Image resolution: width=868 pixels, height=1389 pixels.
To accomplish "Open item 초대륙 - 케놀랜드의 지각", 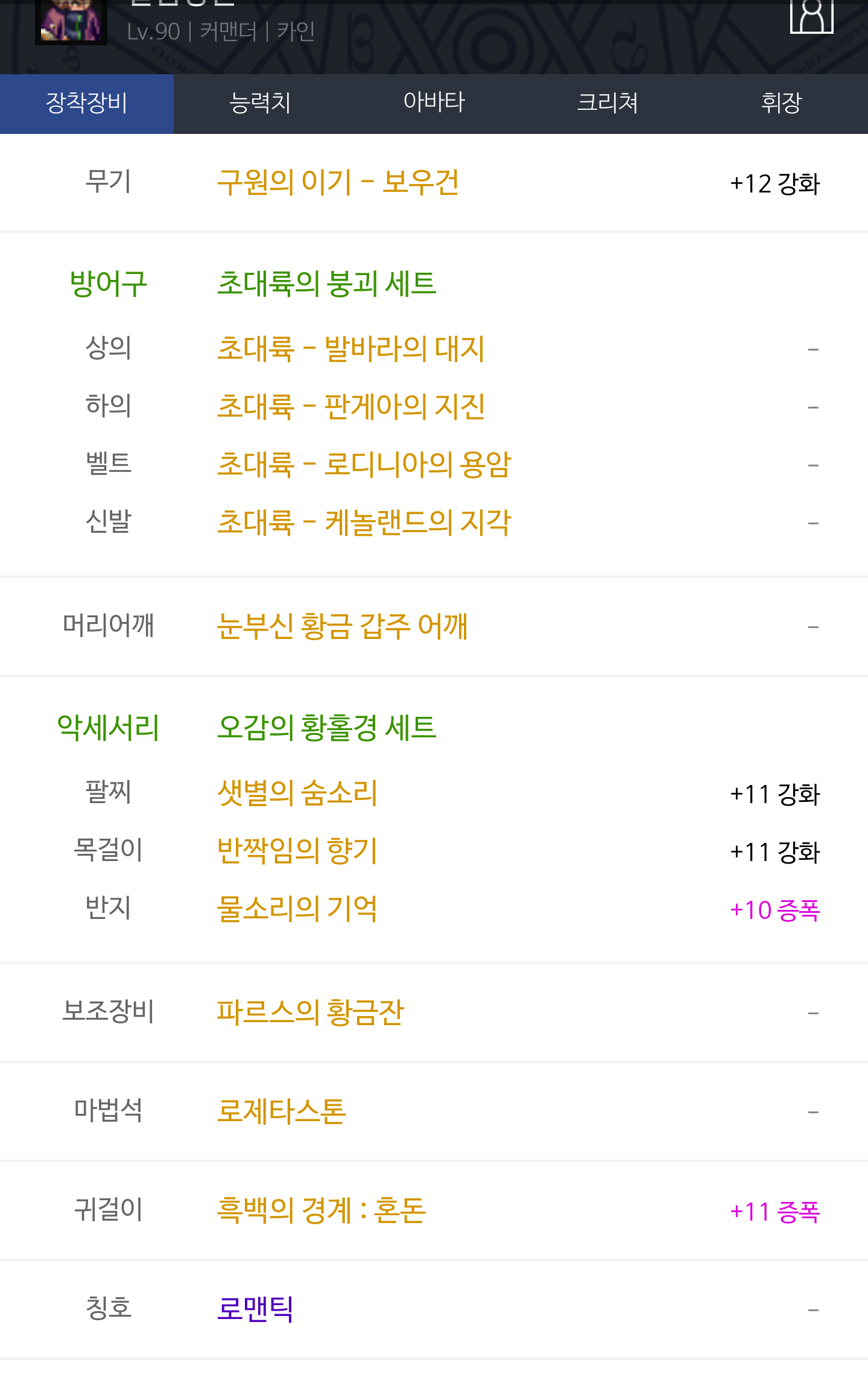I will tap(364, 523).
